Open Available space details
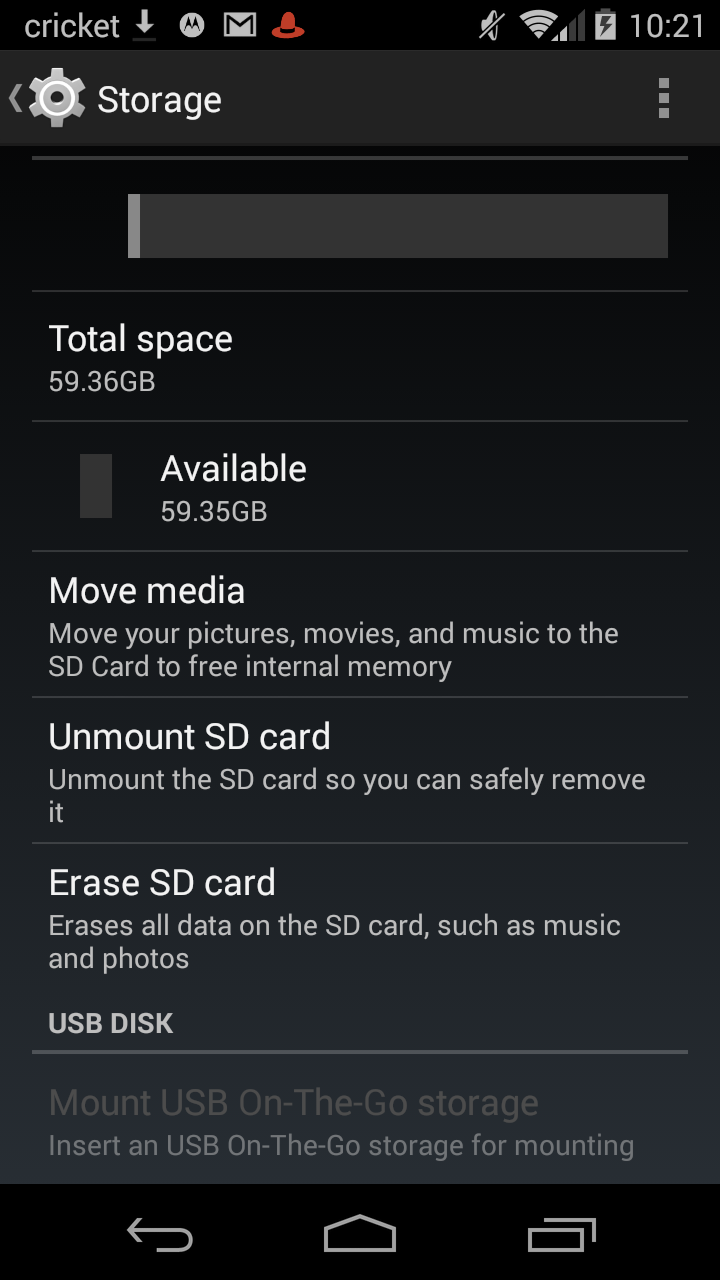This screenshot has height=1280, width=720. coord(359,487)
